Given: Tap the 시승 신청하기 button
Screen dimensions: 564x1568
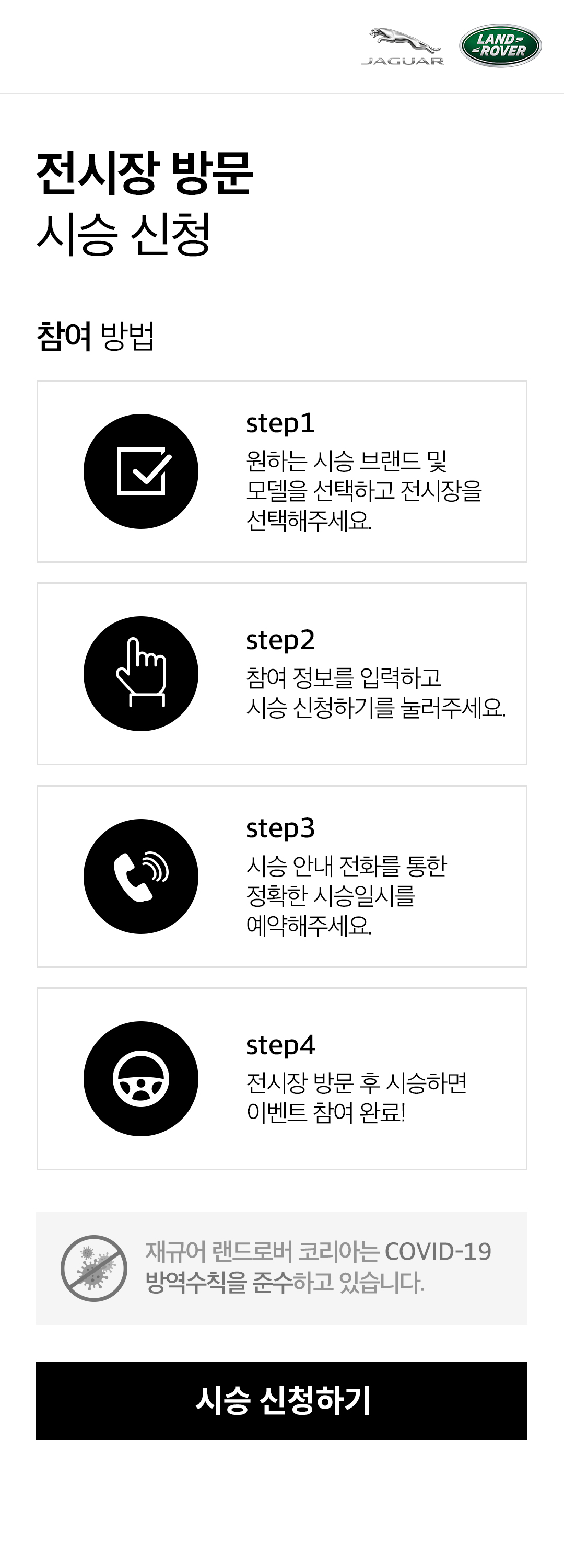Looking at the screenshot, I should 281,1400.
